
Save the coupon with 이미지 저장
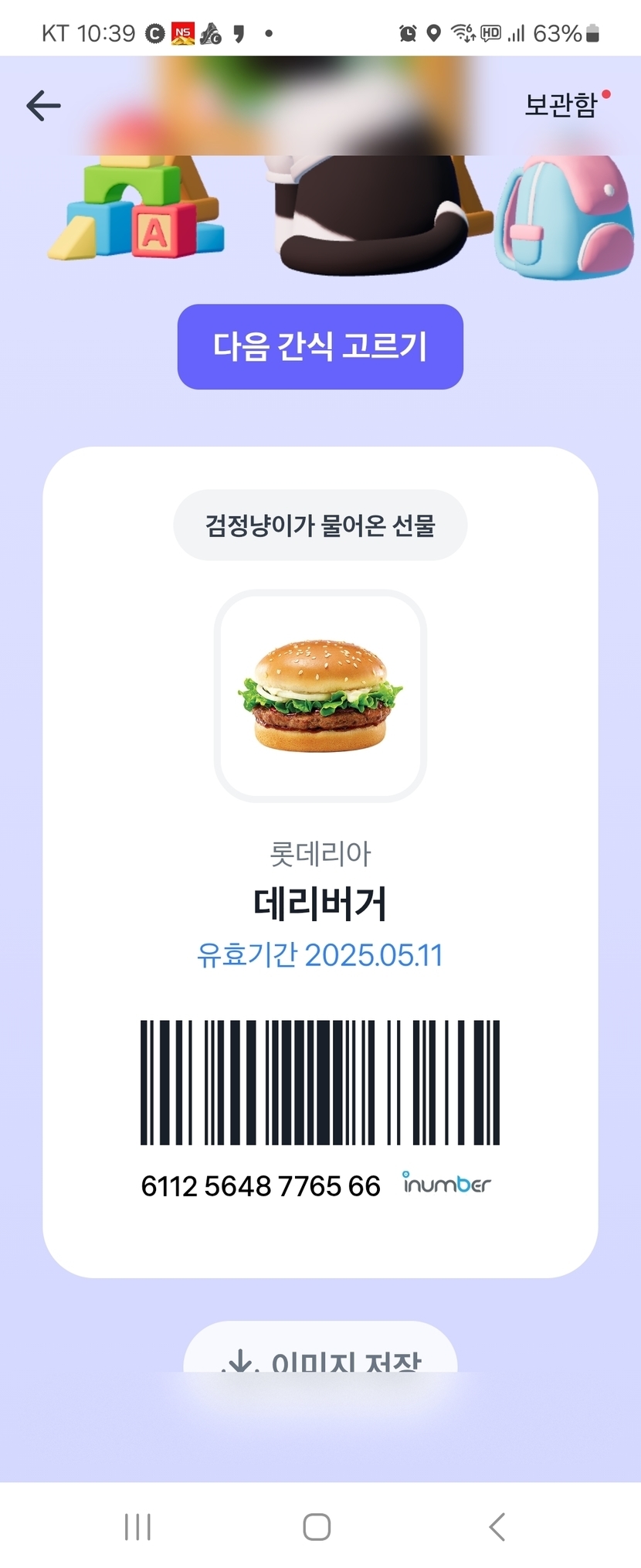(320, 1352)
